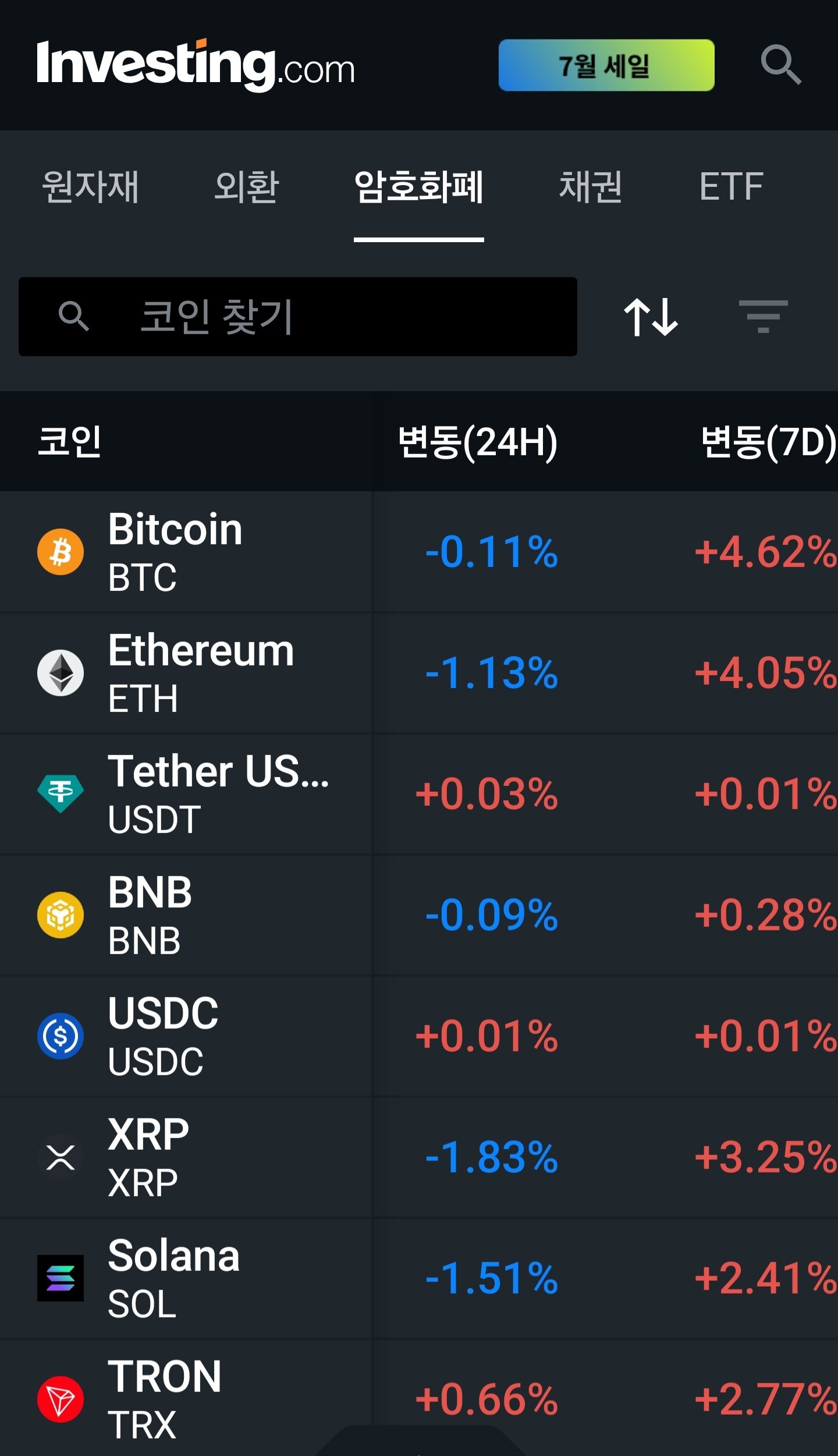Switch to the ETF tab
Viewport: 838px width, 1456px height.
(x=731, y=187)
